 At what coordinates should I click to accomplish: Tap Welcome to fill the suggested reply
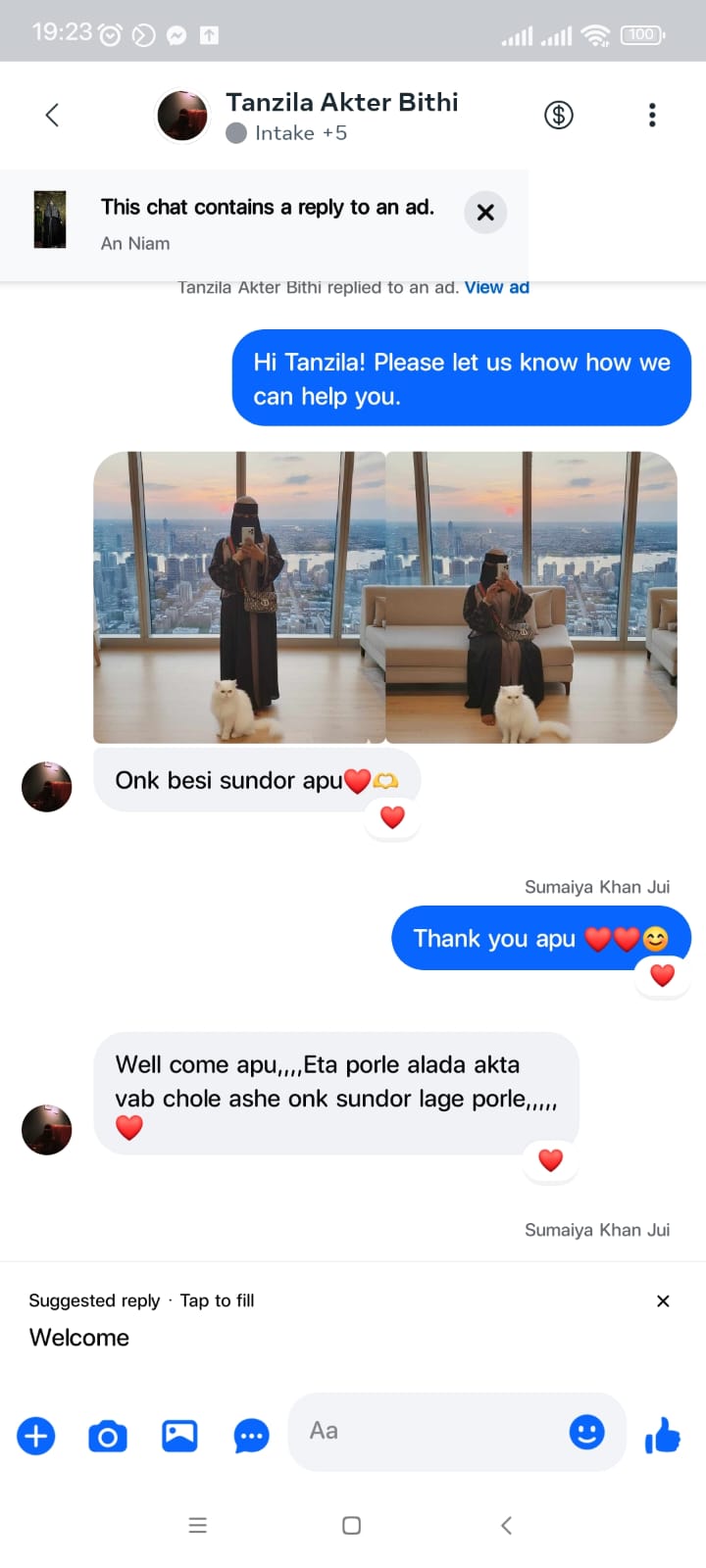78,1337
